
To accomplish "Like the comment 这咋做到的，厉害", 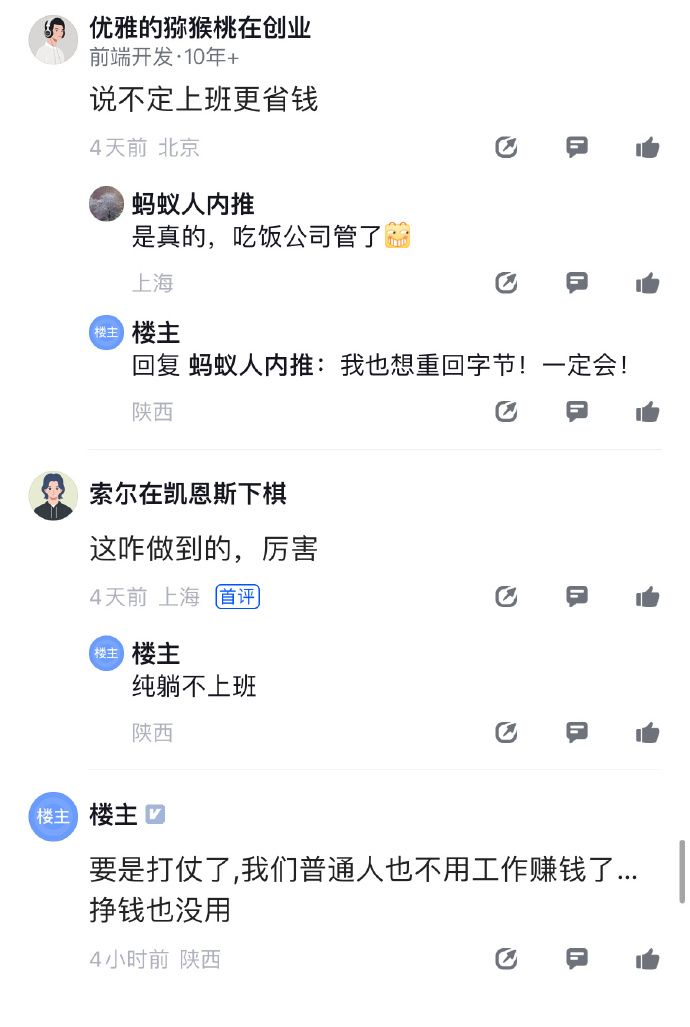I will coord(647,597).
